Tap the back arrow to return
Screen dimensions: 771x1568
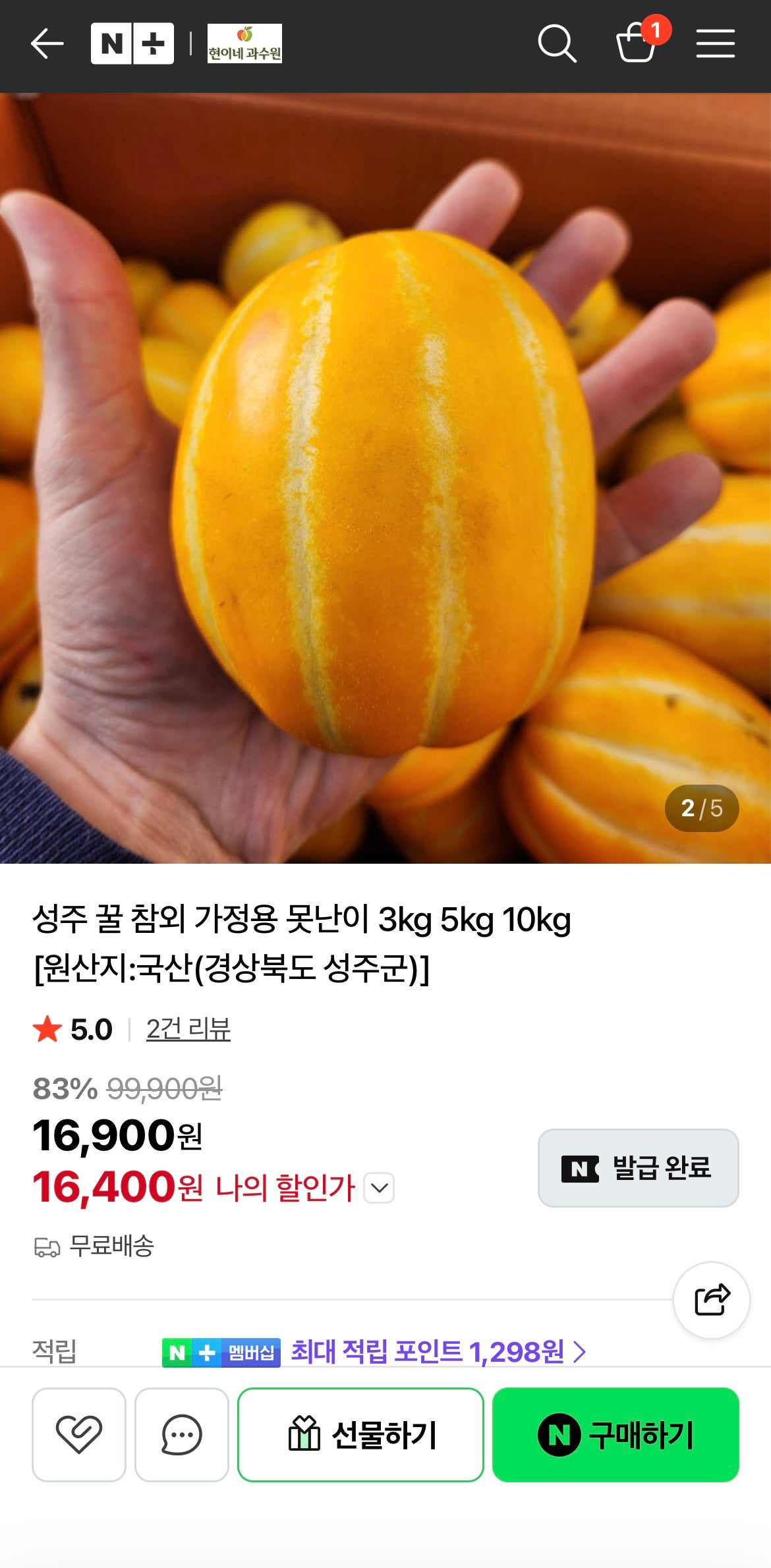point(45,45)
